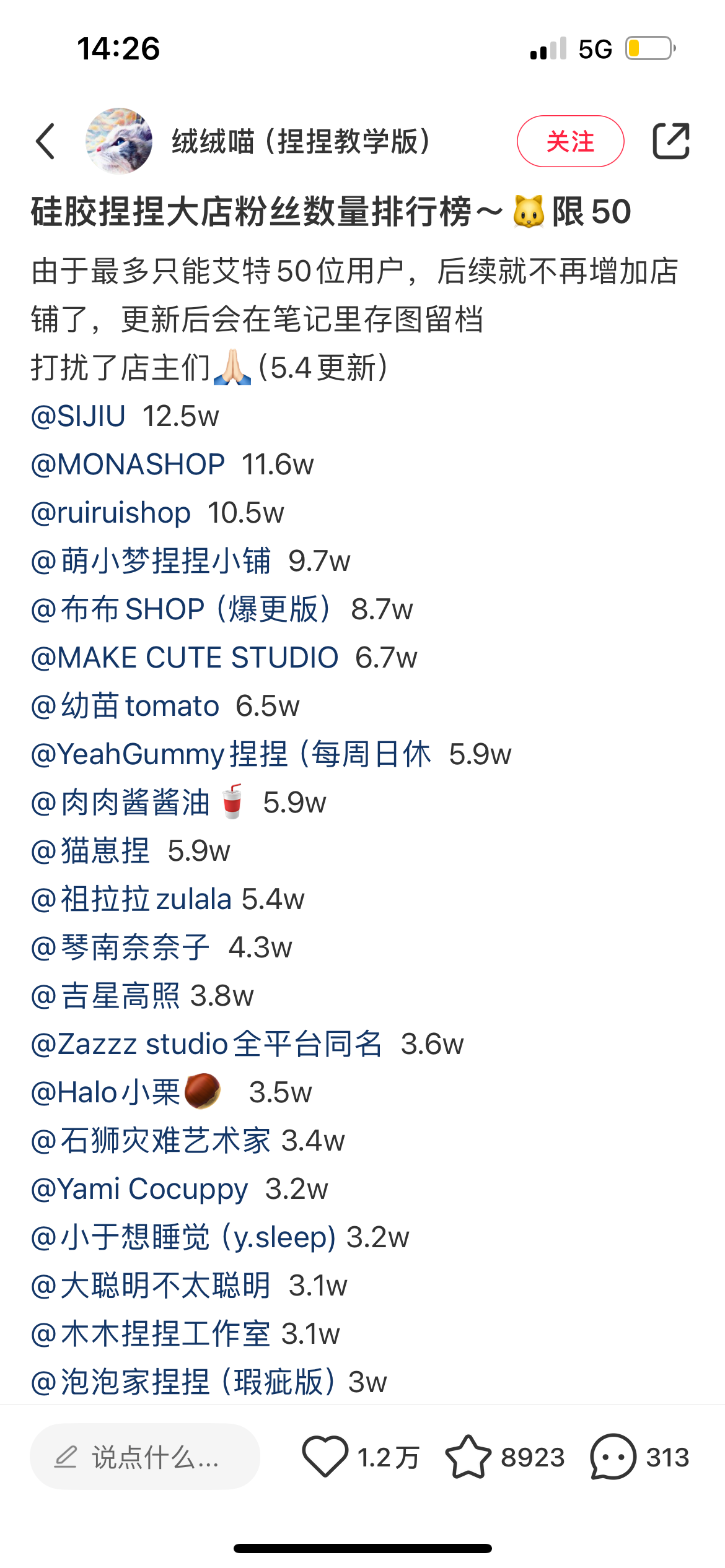
Task: Open @Zazzz studio全平台同名 link
Action: pyautogui.click(x=206, y=1044)
